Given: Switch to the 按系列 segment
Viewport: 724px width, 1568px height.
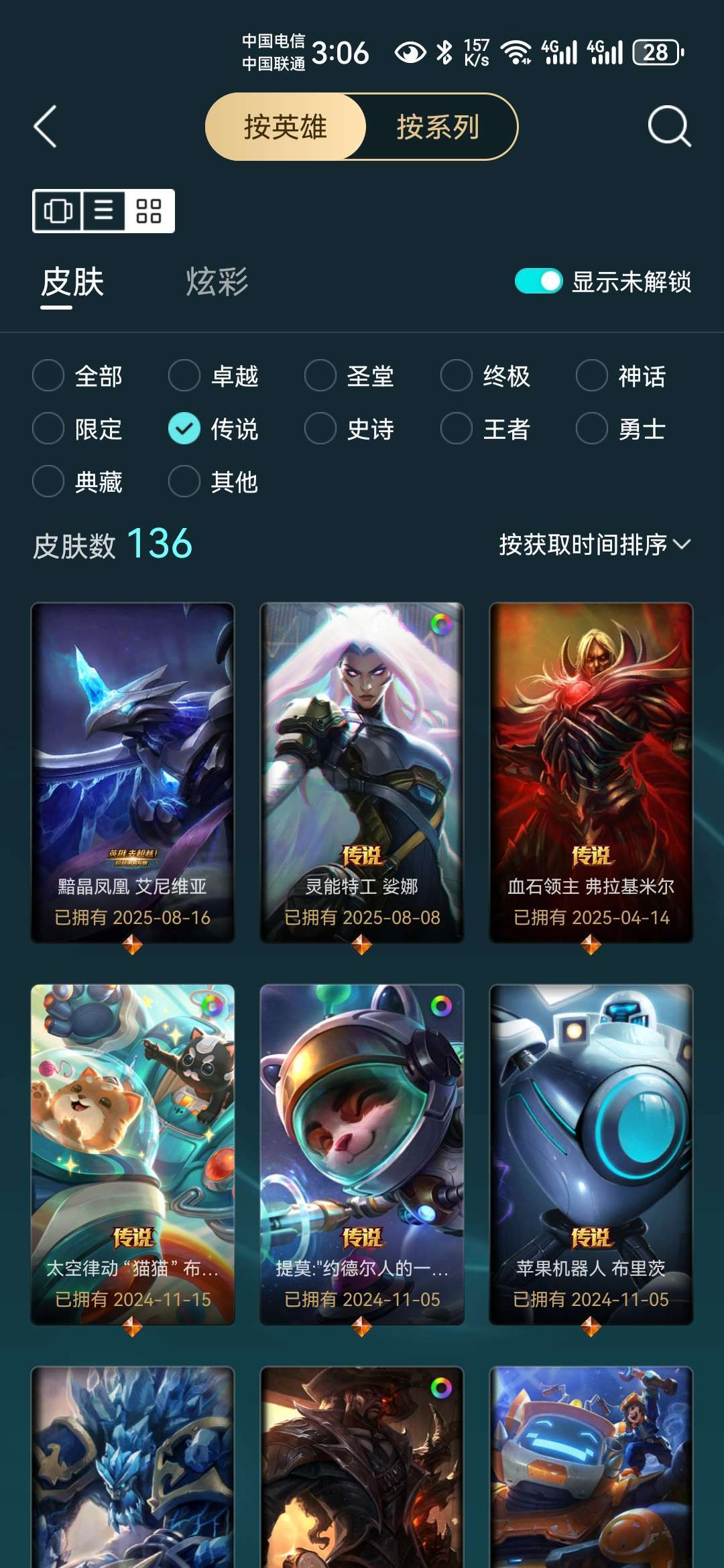Looking at the screenshot, I should (x=438, y=127).
